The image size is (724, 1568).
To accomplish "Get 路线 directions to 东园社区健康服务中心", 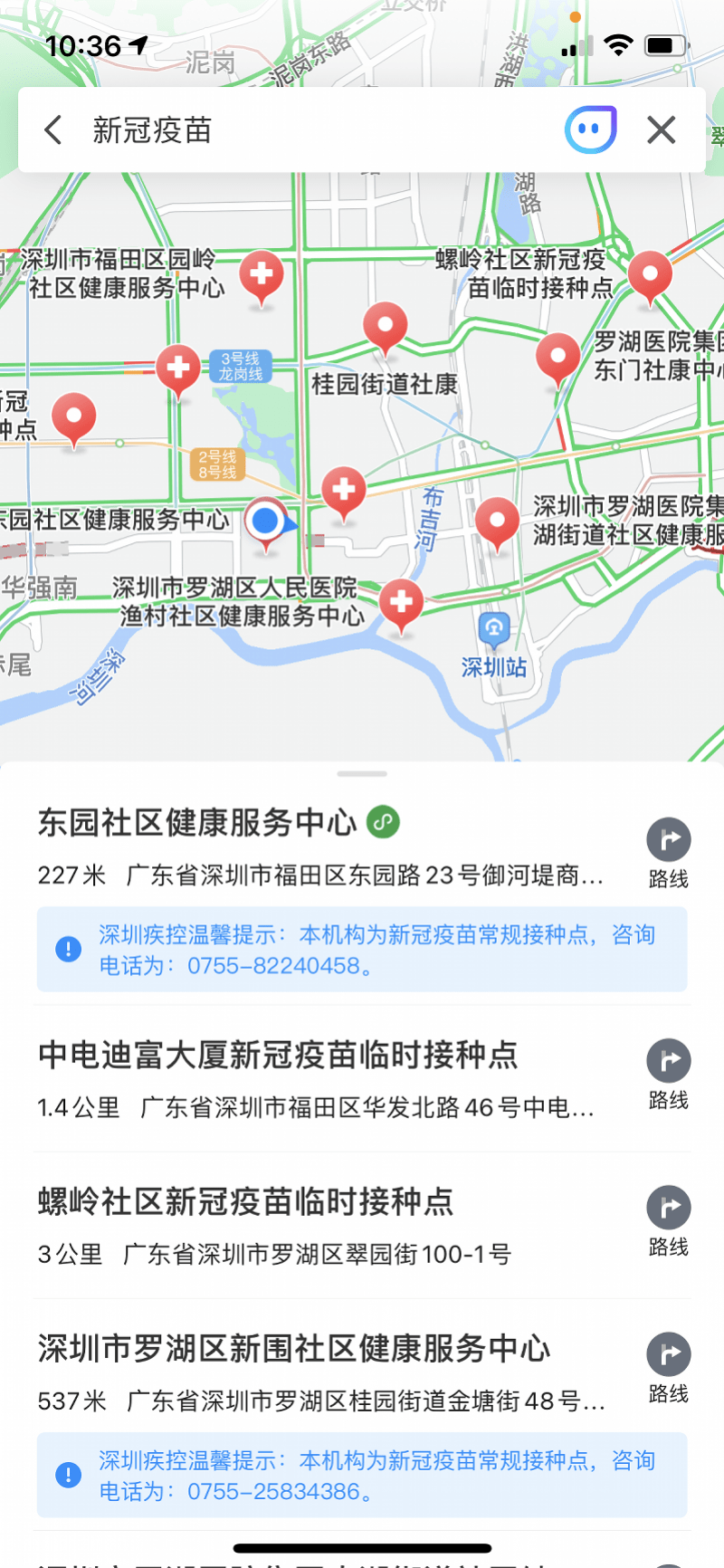I will pyautogui.click(x=668, y=849).
